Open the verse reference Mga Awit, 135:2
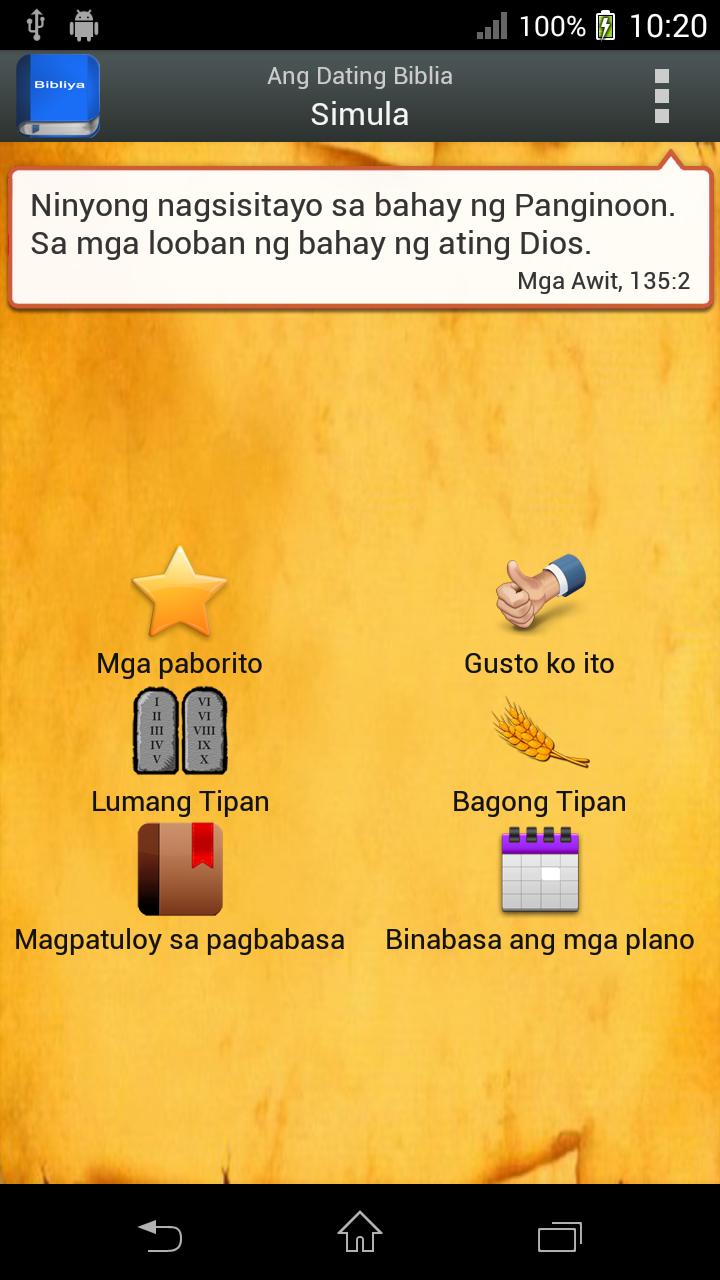The width and height of the screenshot is (720, 1280). (x=605, y=282)
